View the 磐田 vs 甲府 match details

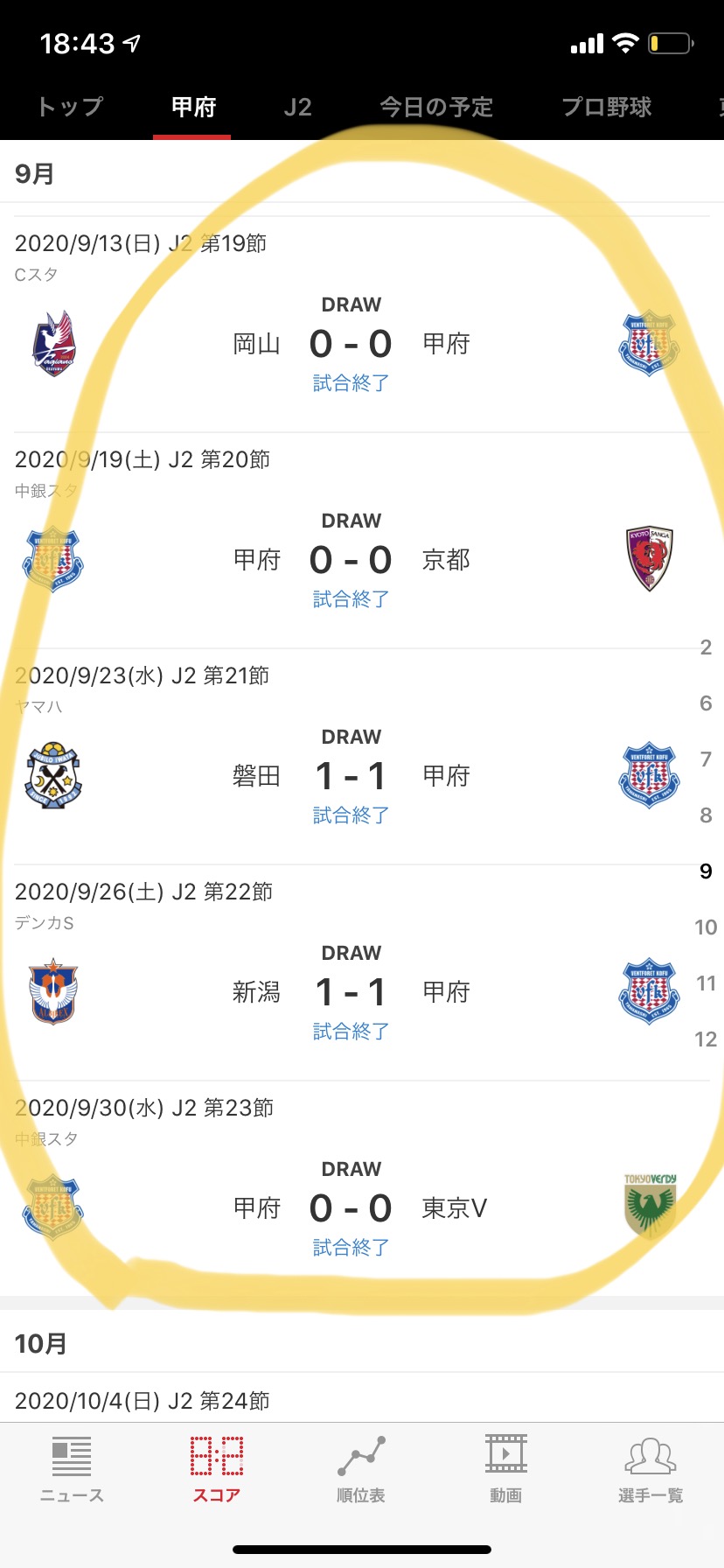362,757
